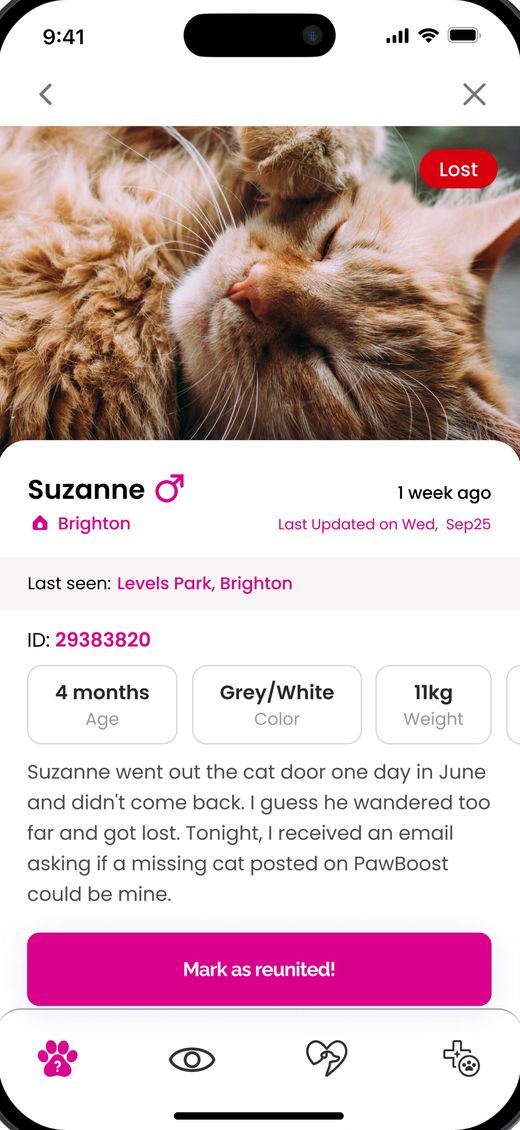Go back with the top-left arrow
520x1130 pixels.
pyautogui.click(x=45, y=94)
